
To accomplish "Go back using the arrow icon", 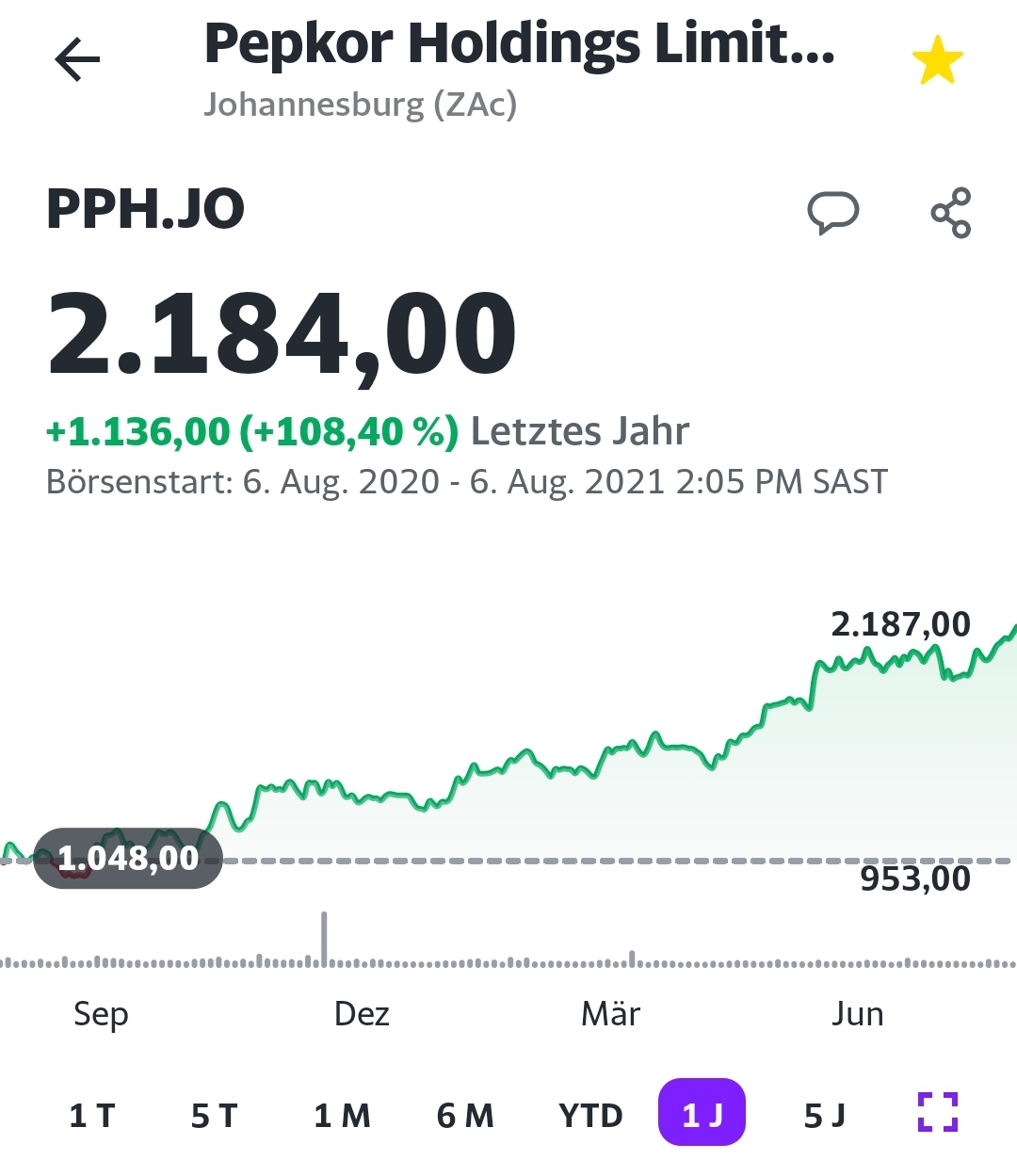I will click(x=77, y=61).
